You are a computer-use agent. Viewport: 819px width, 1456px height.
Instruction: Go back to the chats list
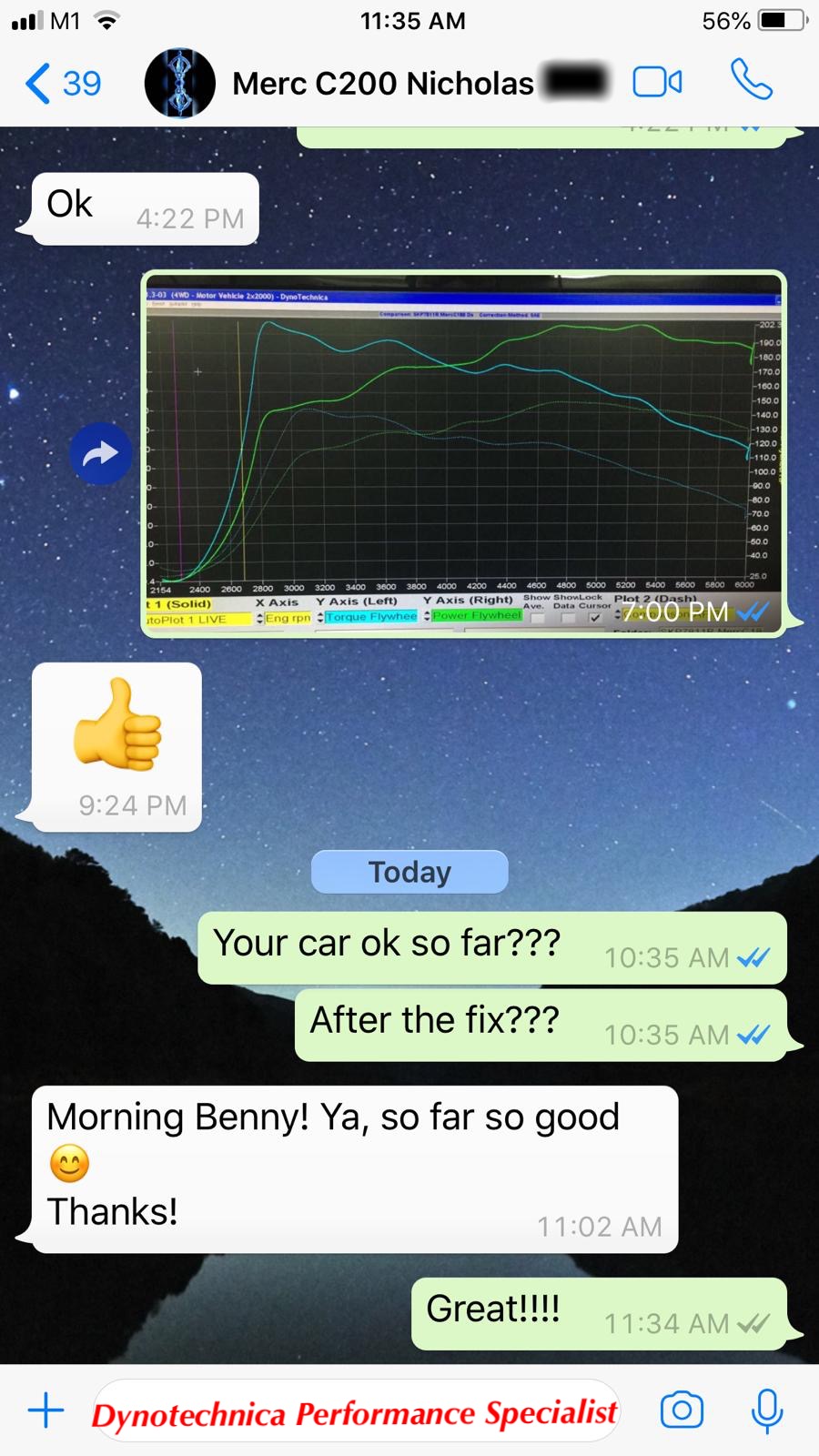[62, 84]
